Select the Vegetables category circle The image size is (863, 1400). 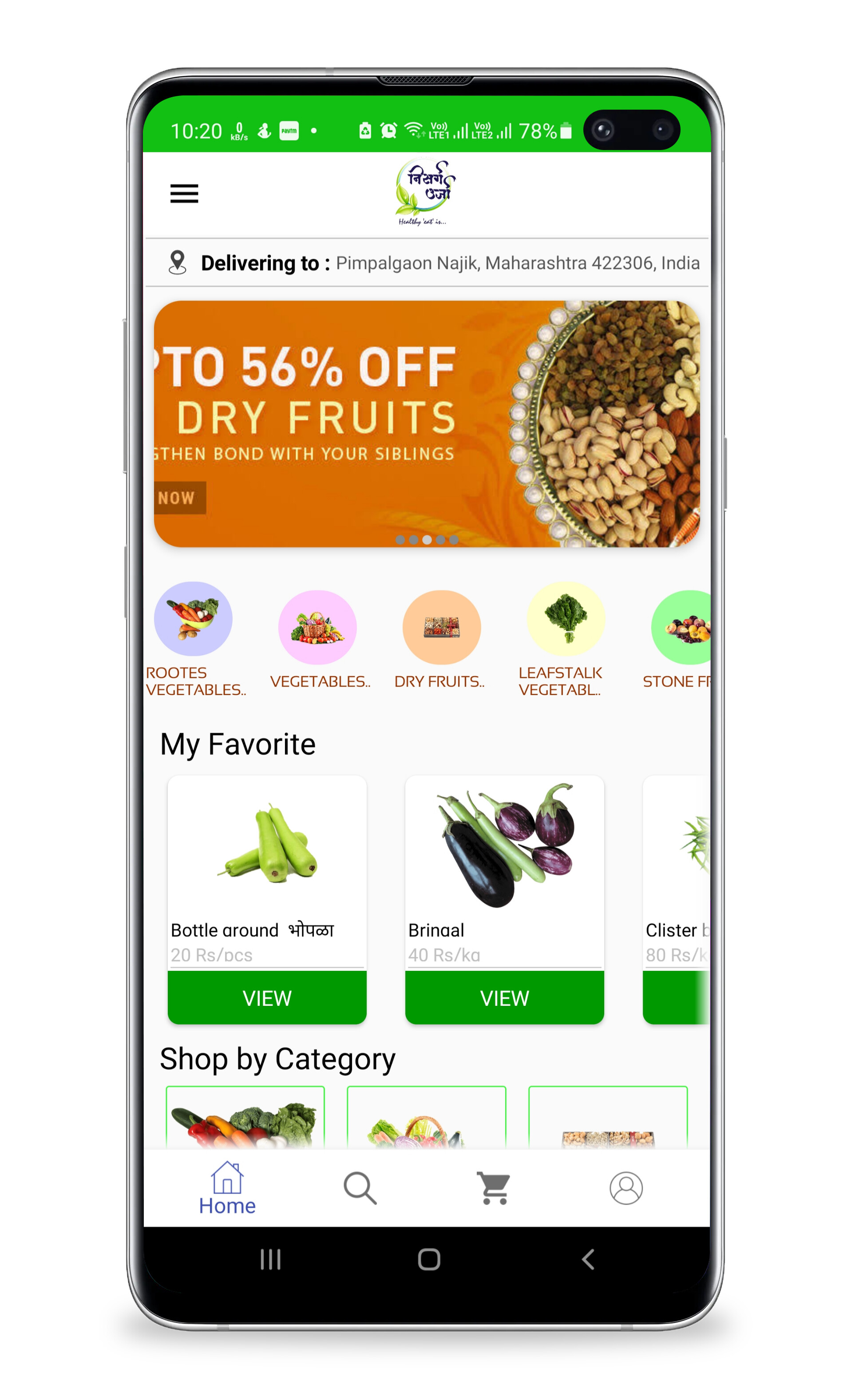(317, 627)
